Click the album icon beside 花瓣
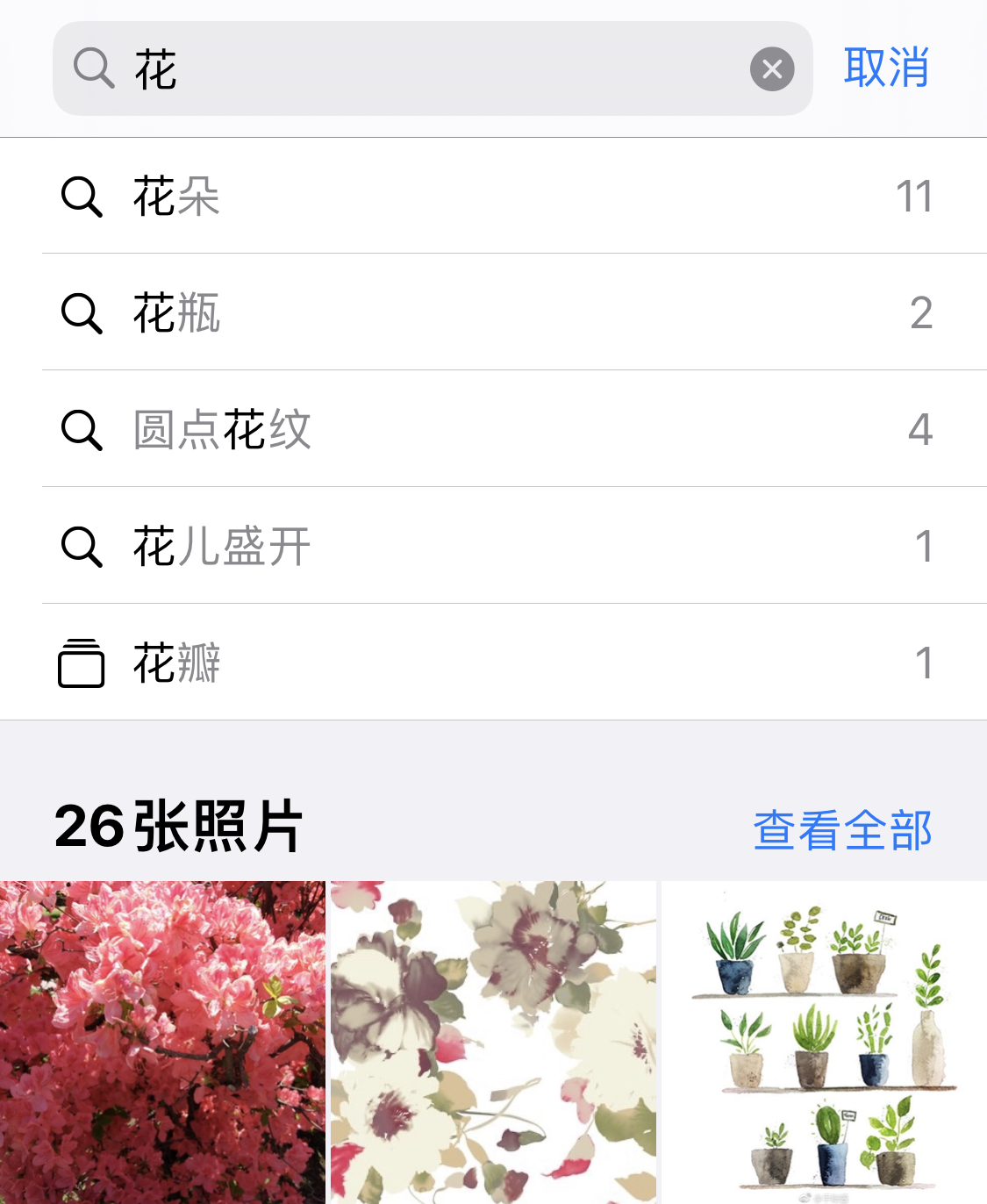Viewport: 987px width, 1204px height. tap(82, 664)
